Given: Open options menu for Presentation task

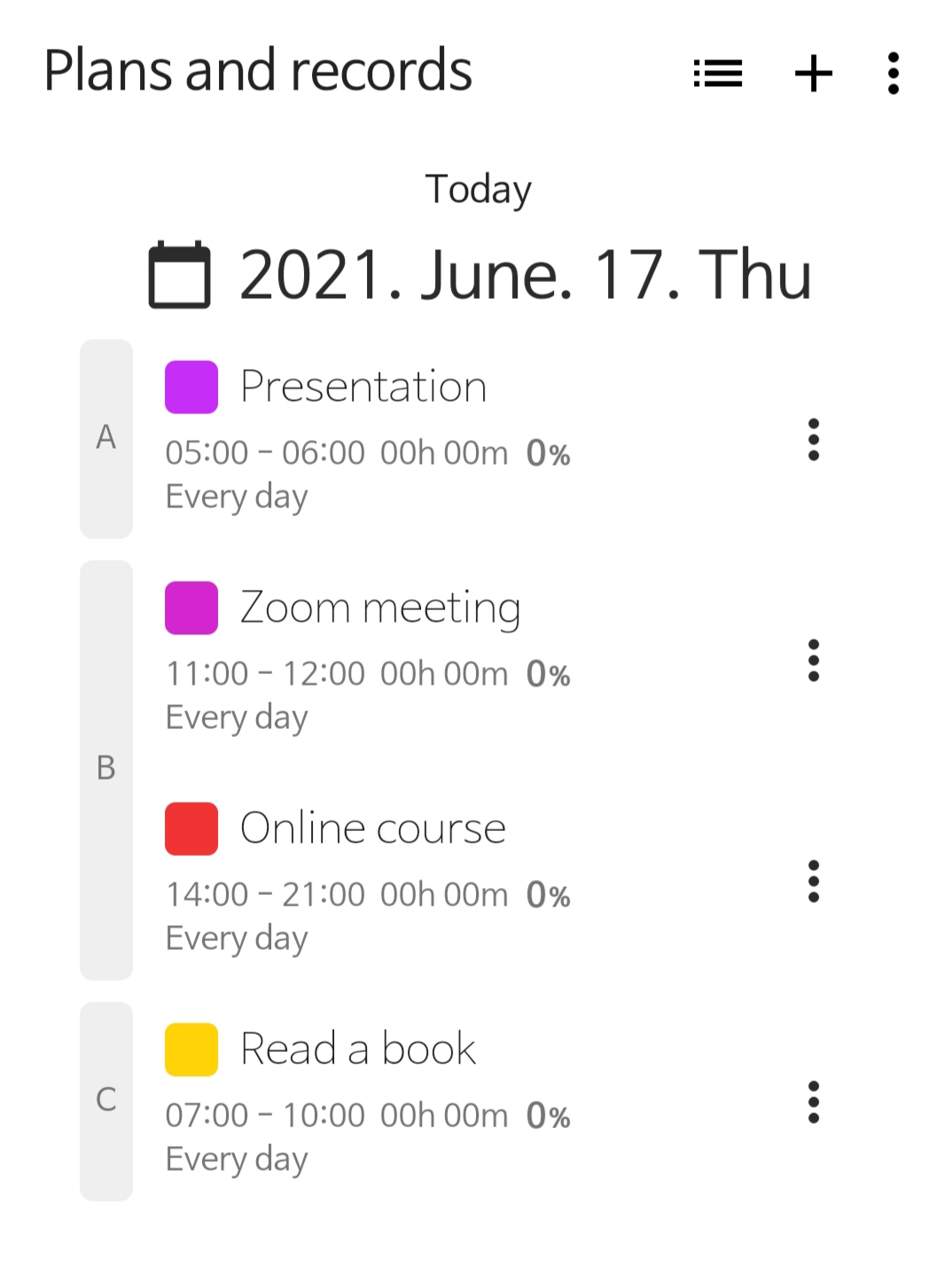Looking at the screenshot, I should 815,441.
